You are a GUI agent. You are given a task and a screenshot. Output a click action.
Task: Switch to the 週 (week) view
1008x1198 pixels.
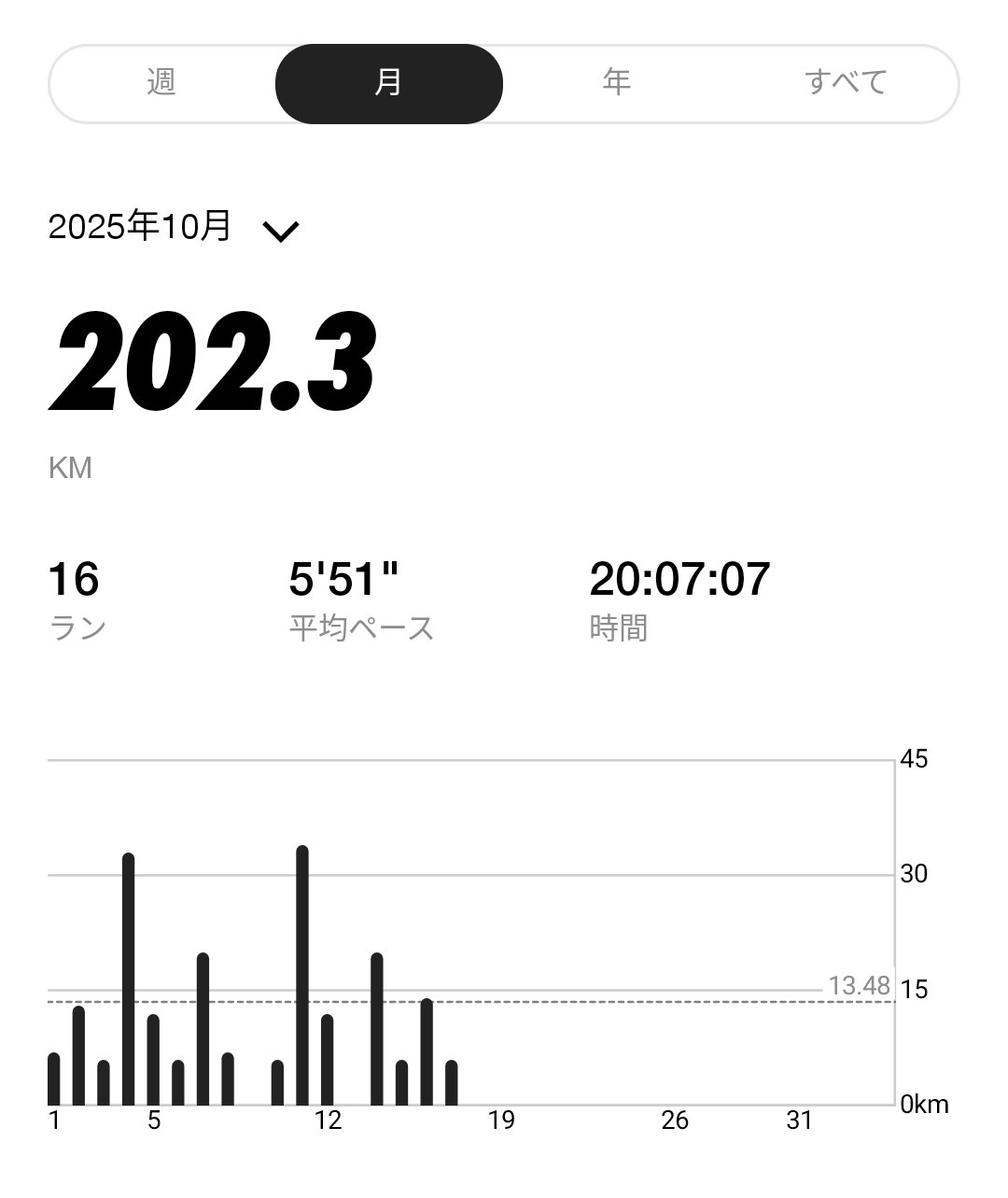coord(161,83)
